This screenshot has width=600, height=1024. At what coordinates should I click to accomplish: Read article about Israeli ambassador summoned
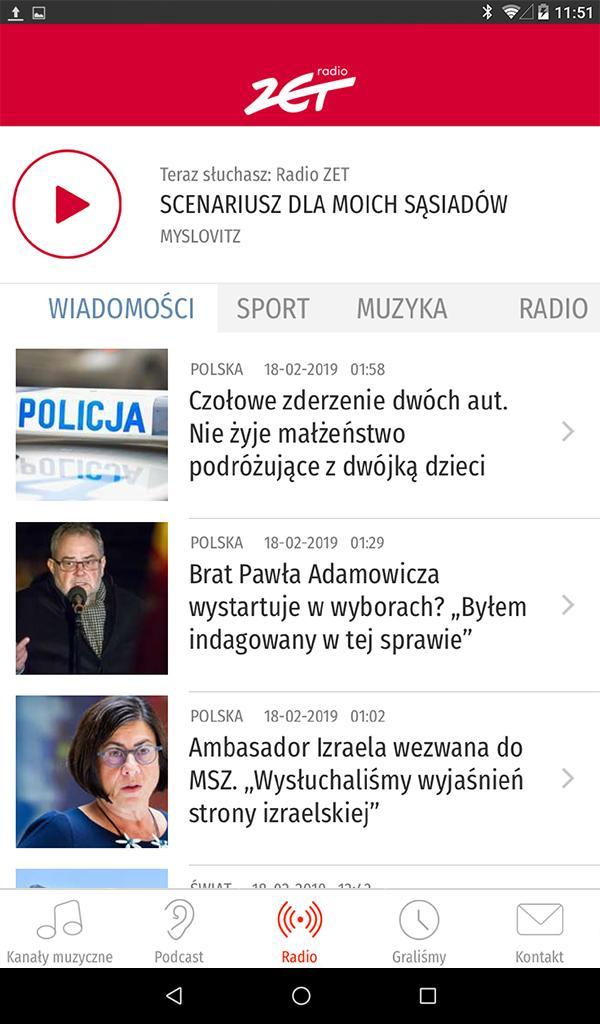(x=356, y=779)
